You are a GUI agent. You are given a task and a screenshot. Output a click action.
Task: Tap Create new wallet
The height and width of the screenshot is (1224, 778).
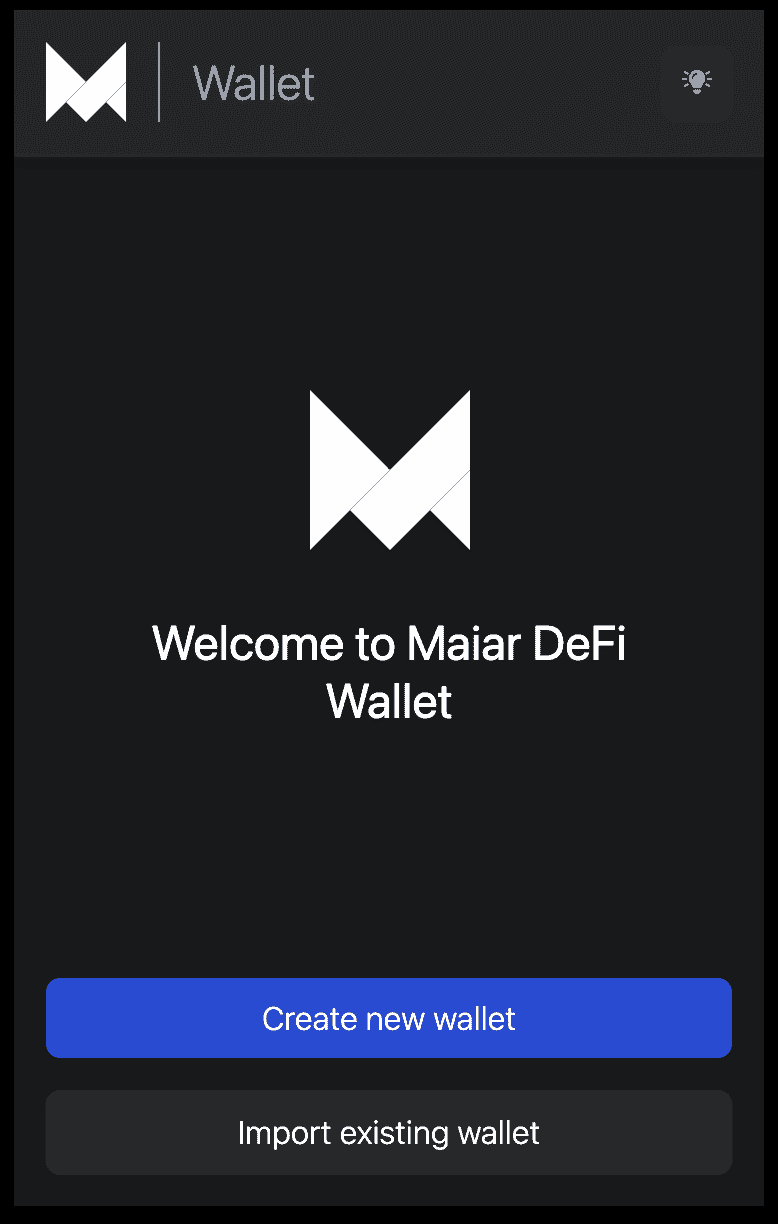(x=389, y=1018)
